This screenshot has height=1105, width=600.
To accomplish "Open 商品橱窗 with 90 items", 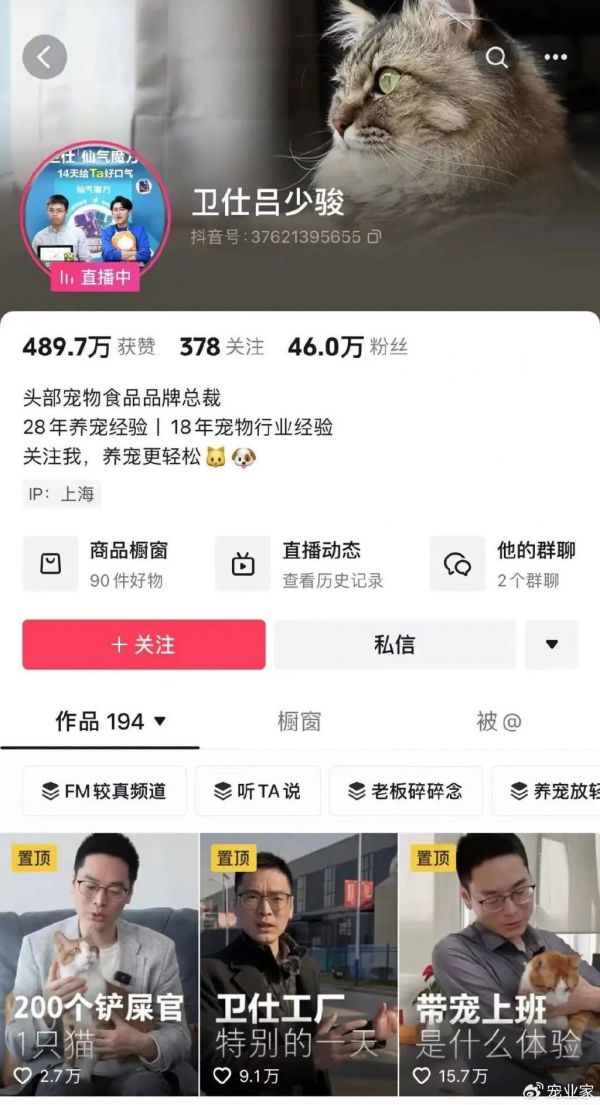I will [x=102, y=564].
